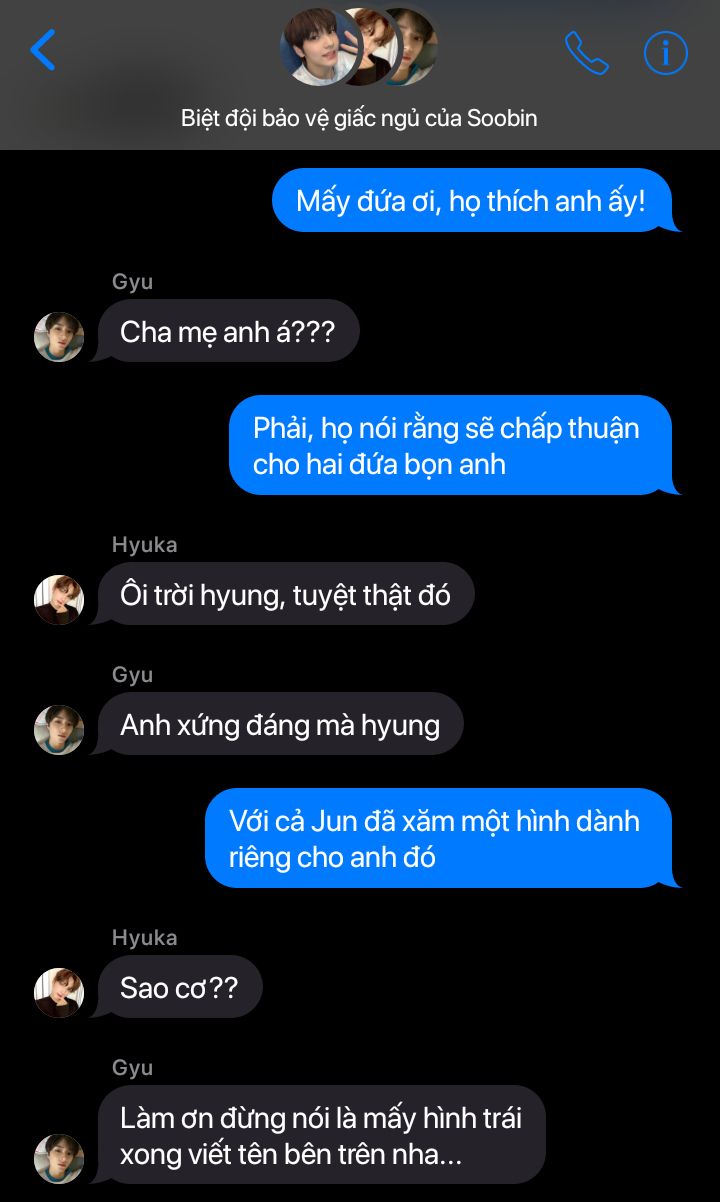Viewport: 720px width, 1202px height.
Task: Open the group avatars at the top
Action: [x=359, y=47]
